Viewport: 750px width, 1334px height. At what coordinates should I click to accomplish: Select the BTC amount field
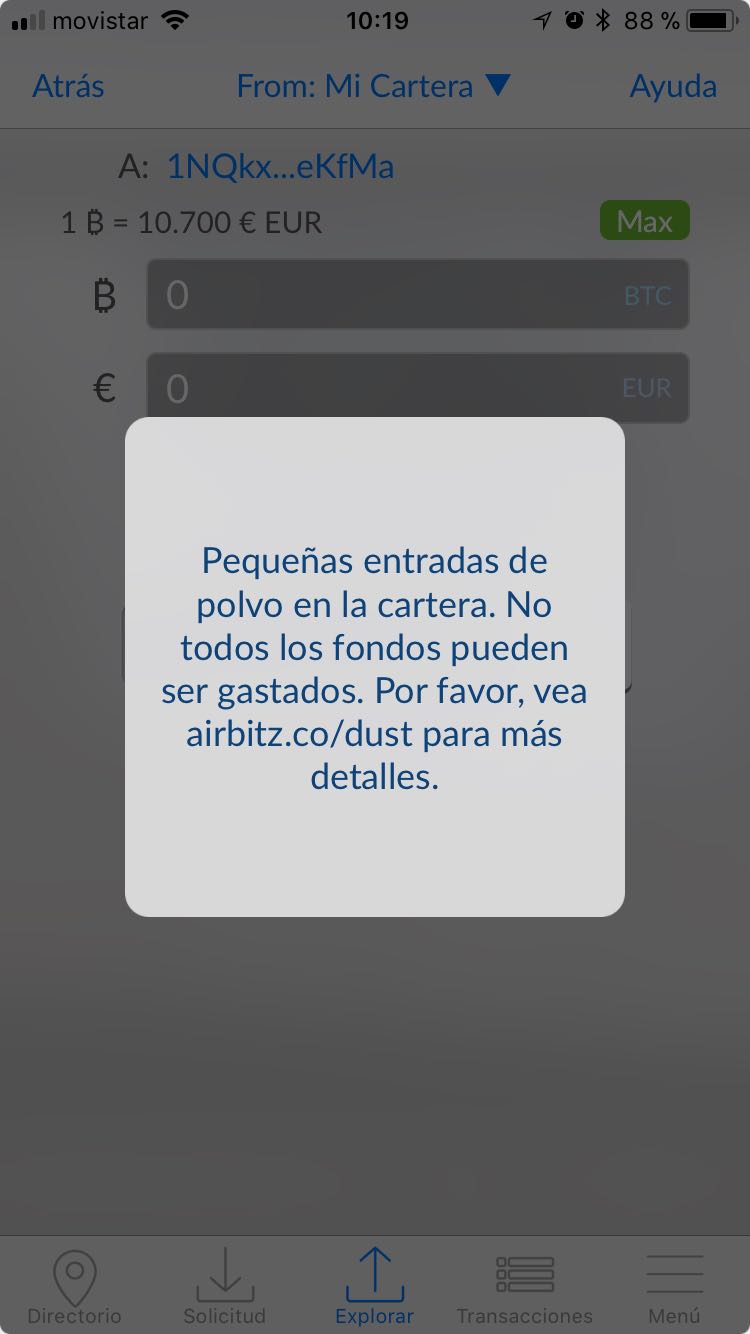coord(418,295)
